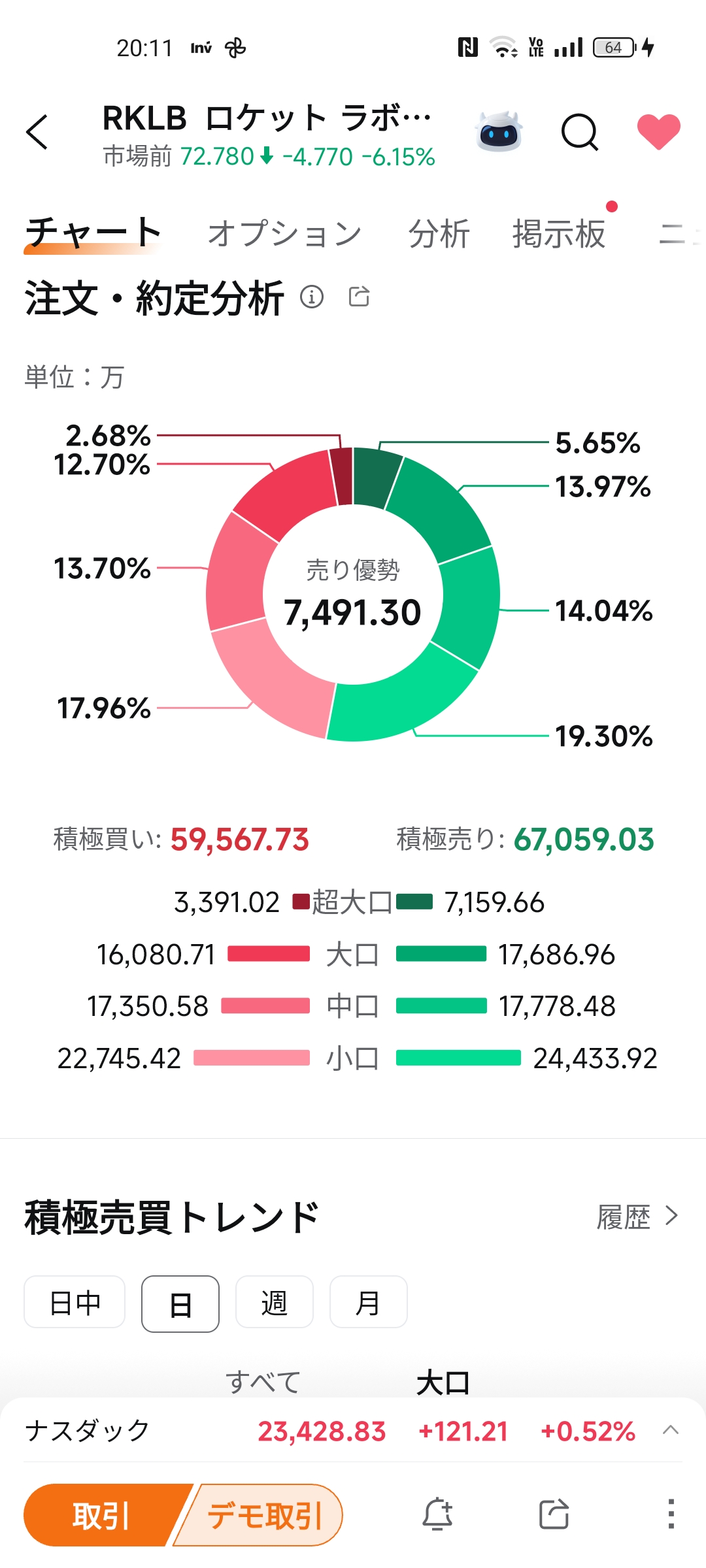Viewport: 706px width, 1568px height.
Task: Open stock search magnifier
Action: click(579, 132)
